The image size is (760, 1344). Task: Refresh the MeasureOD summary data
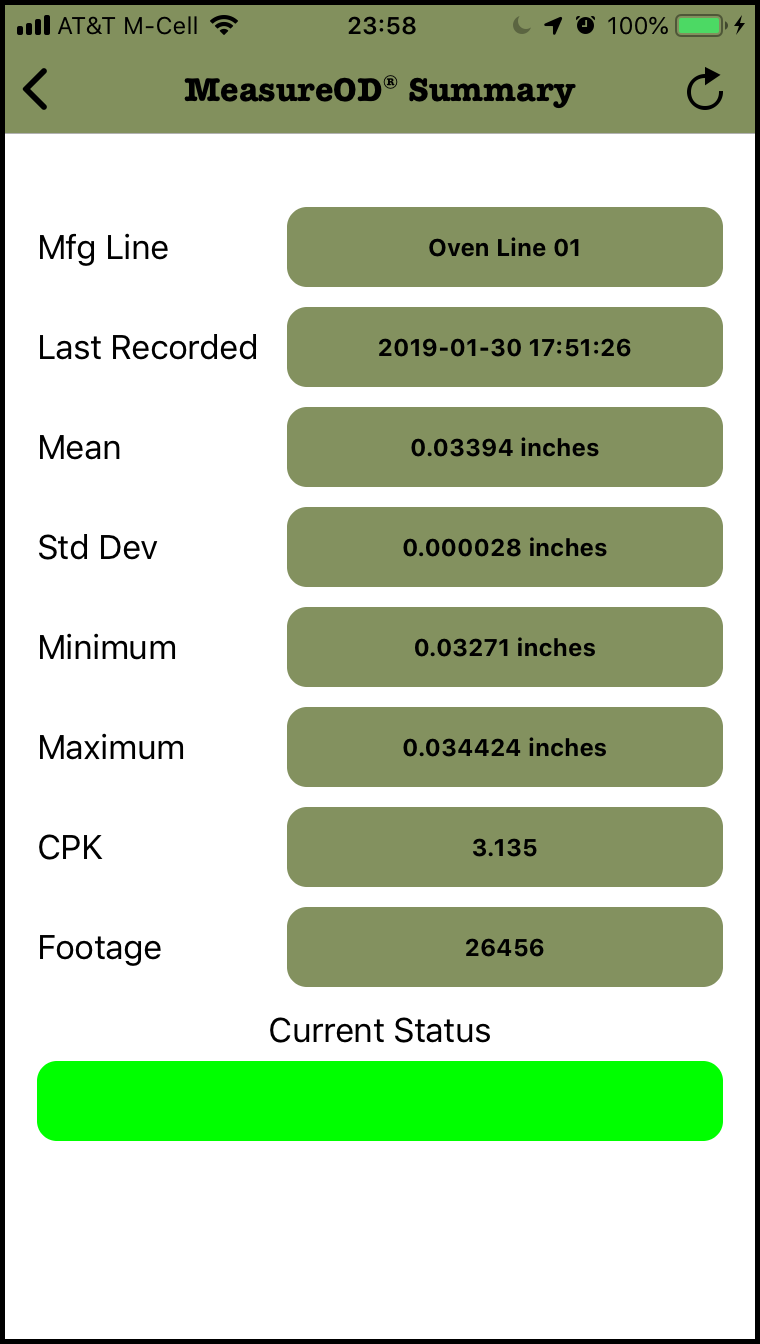coord(705,90)
